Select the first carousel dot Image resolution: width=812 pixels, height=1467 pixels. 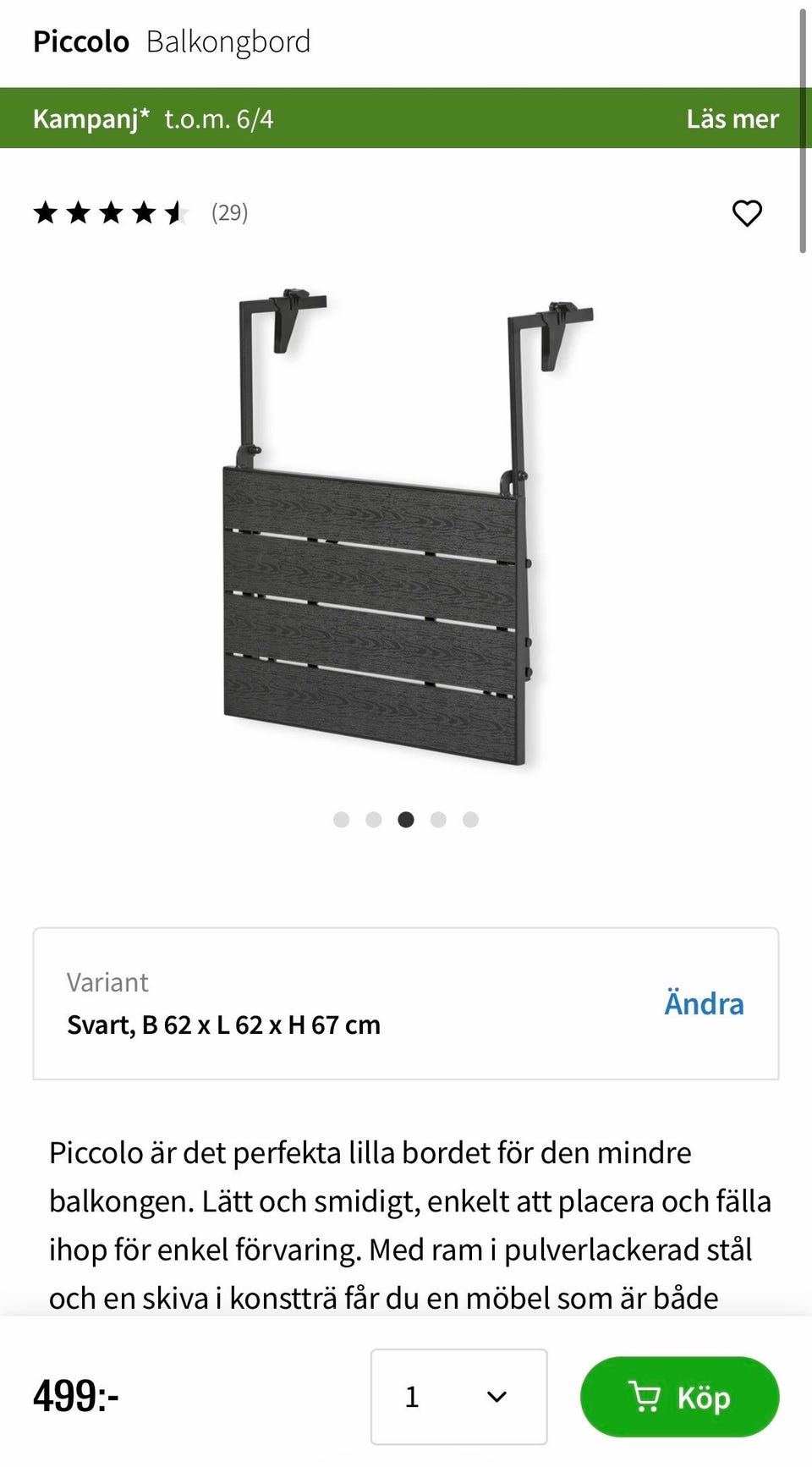click(x=342, y=819)
